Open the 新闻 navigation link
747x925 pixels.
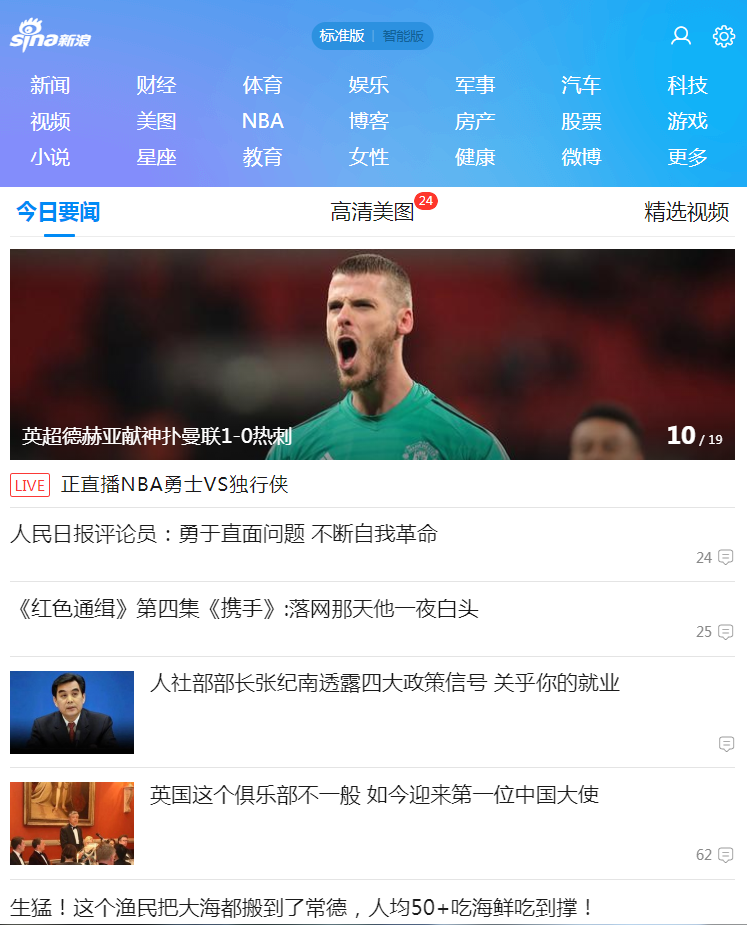click(x=47, y=85)
